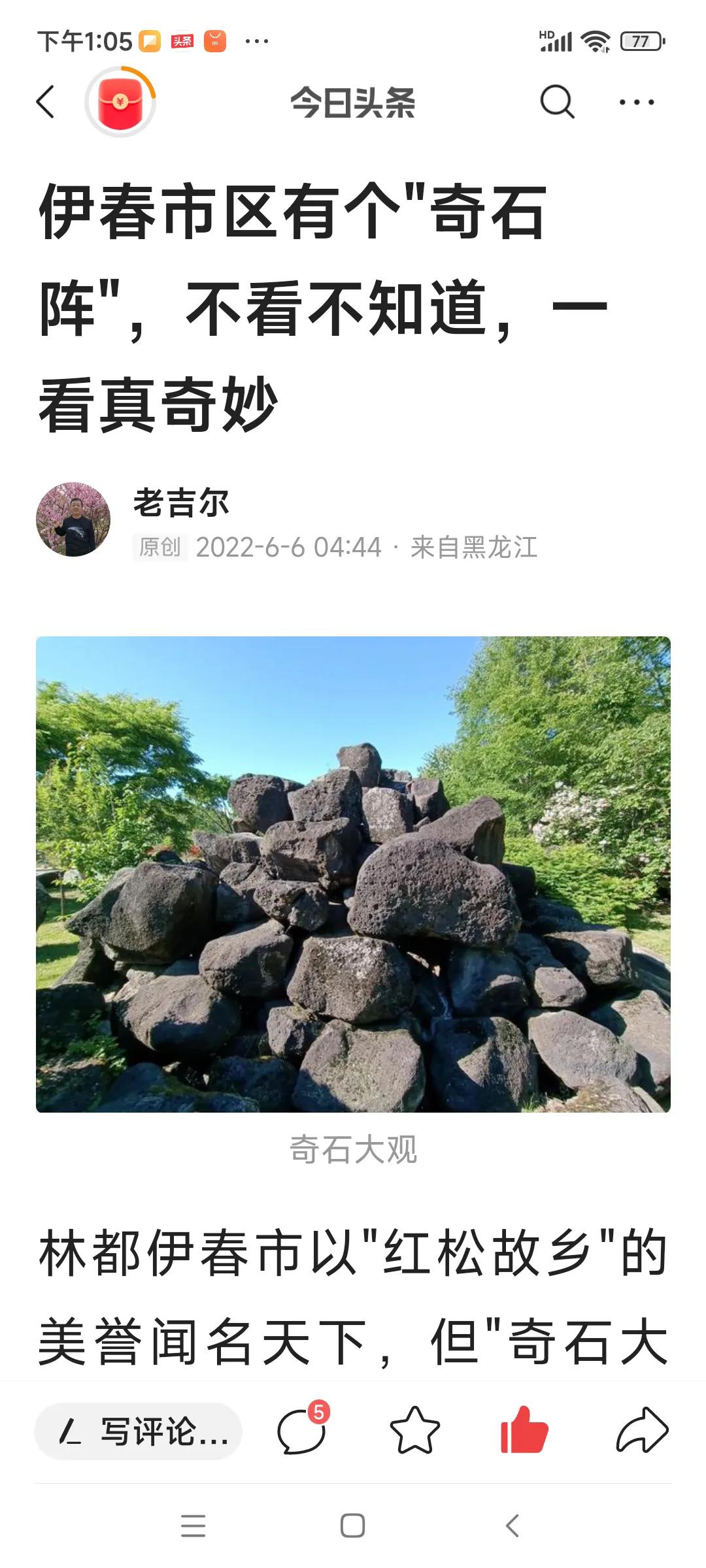This screenshot has width=706, height=1568.
Task: Expand status bar notification dots menu
Action: coord(255,41)
